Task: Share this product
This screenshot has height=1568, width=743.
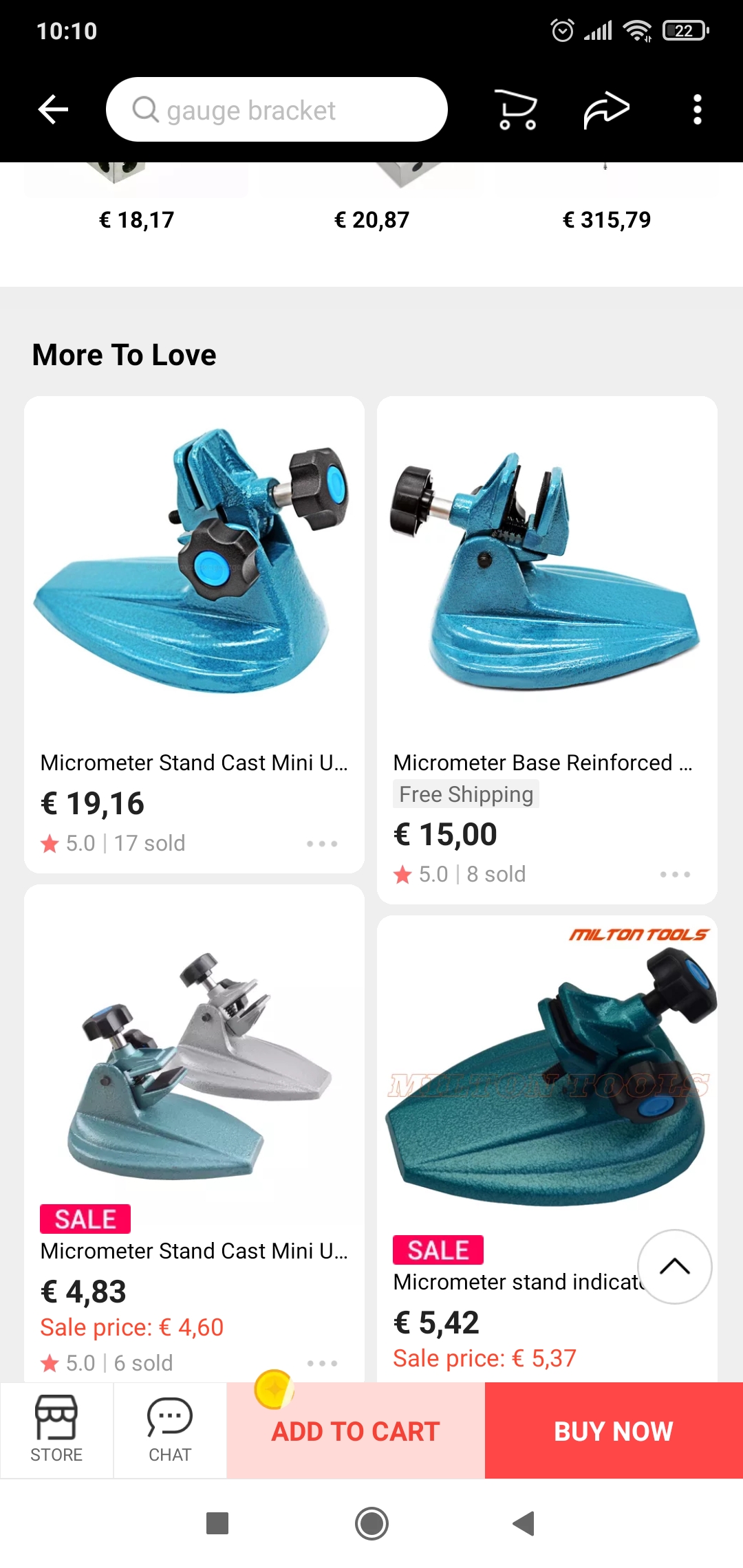Action: click(606, 109)
